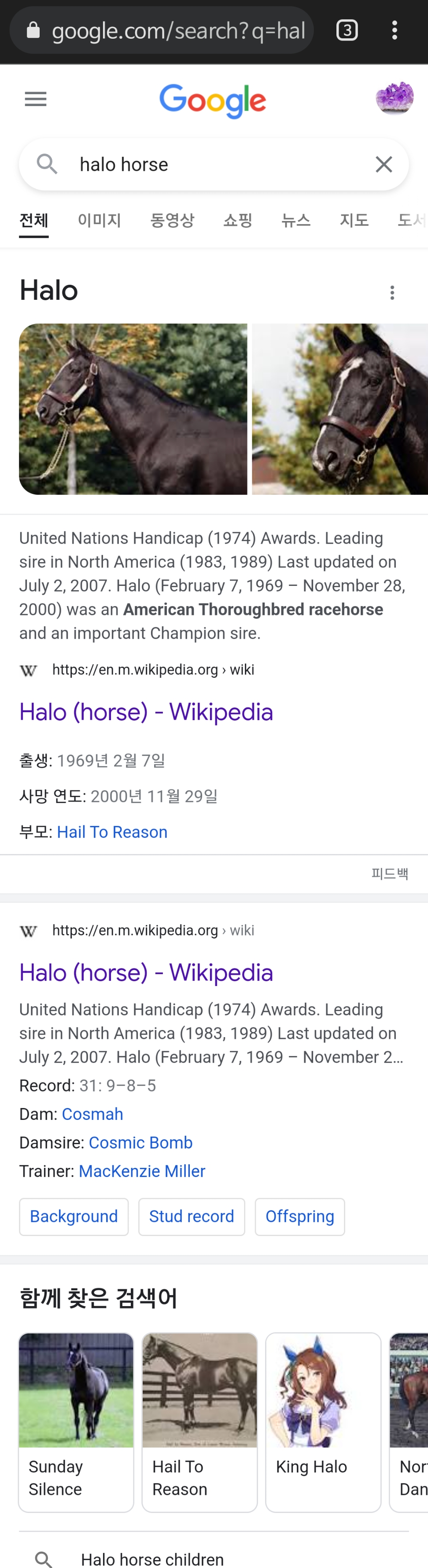Follow the Hail To Reason parent link
This screenshot has height=1568, width=428.
click(112, 832)
